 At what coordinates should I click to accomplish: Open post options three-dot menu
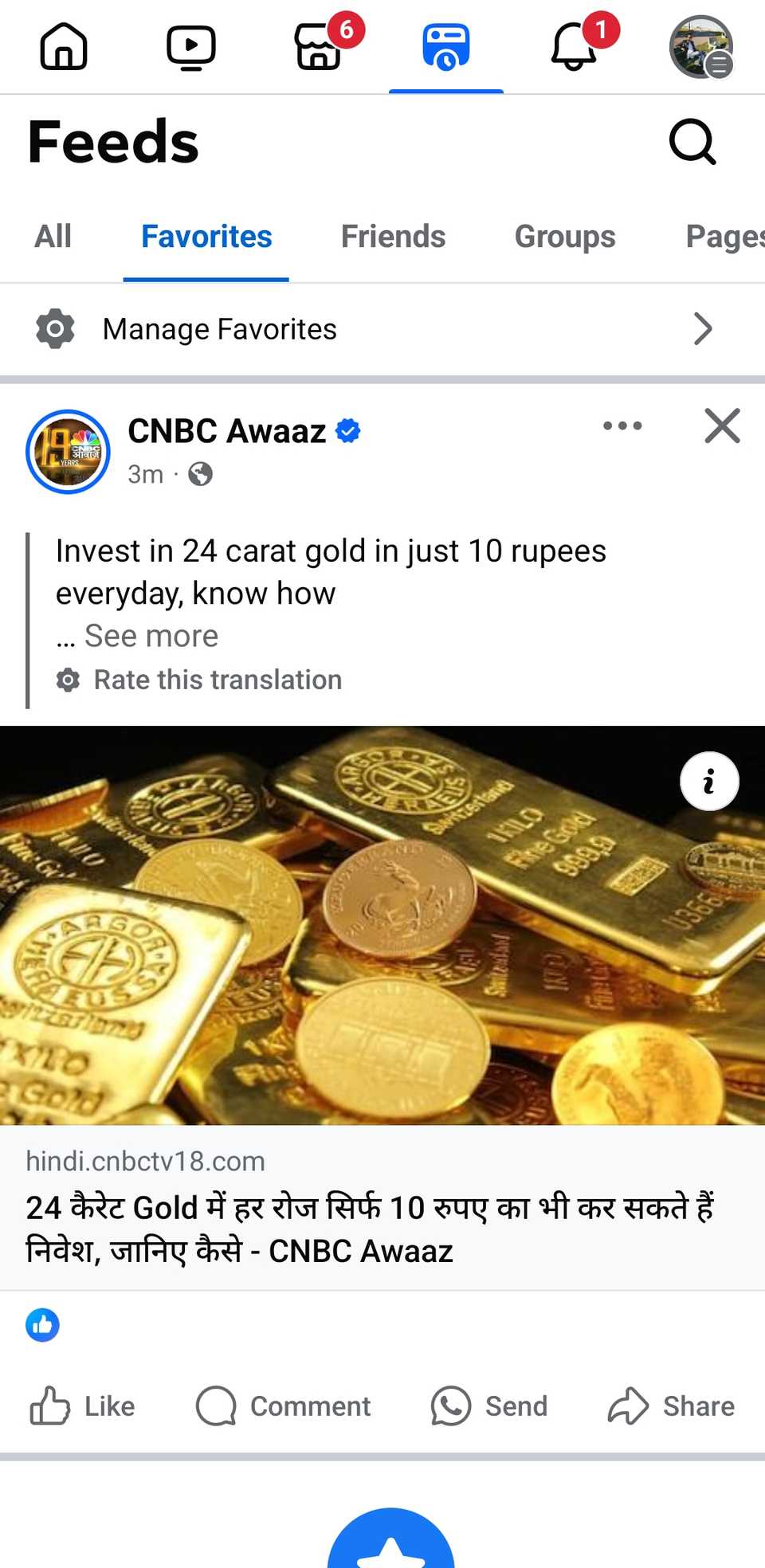click(x=622, y=425)
